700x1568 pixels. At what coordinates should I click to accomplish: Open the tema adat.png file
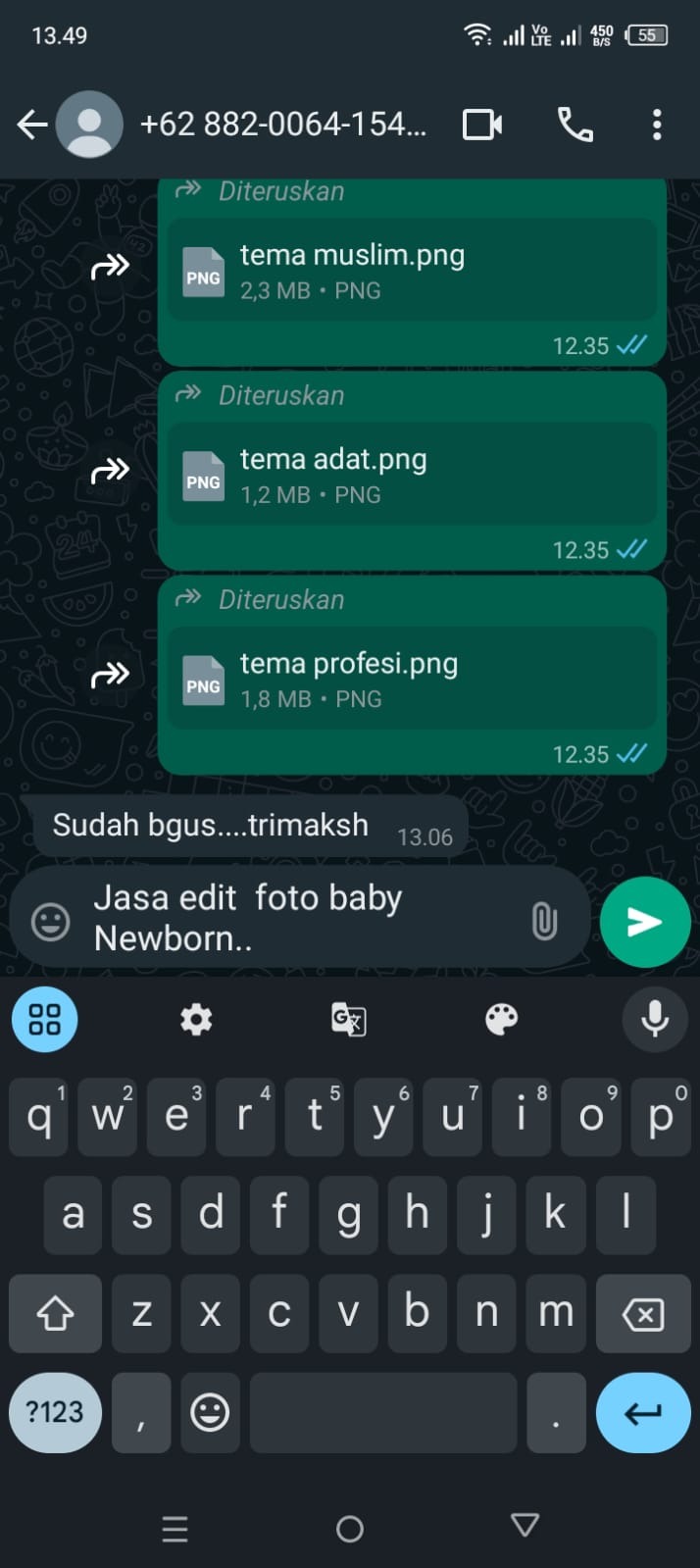[412, 475]
